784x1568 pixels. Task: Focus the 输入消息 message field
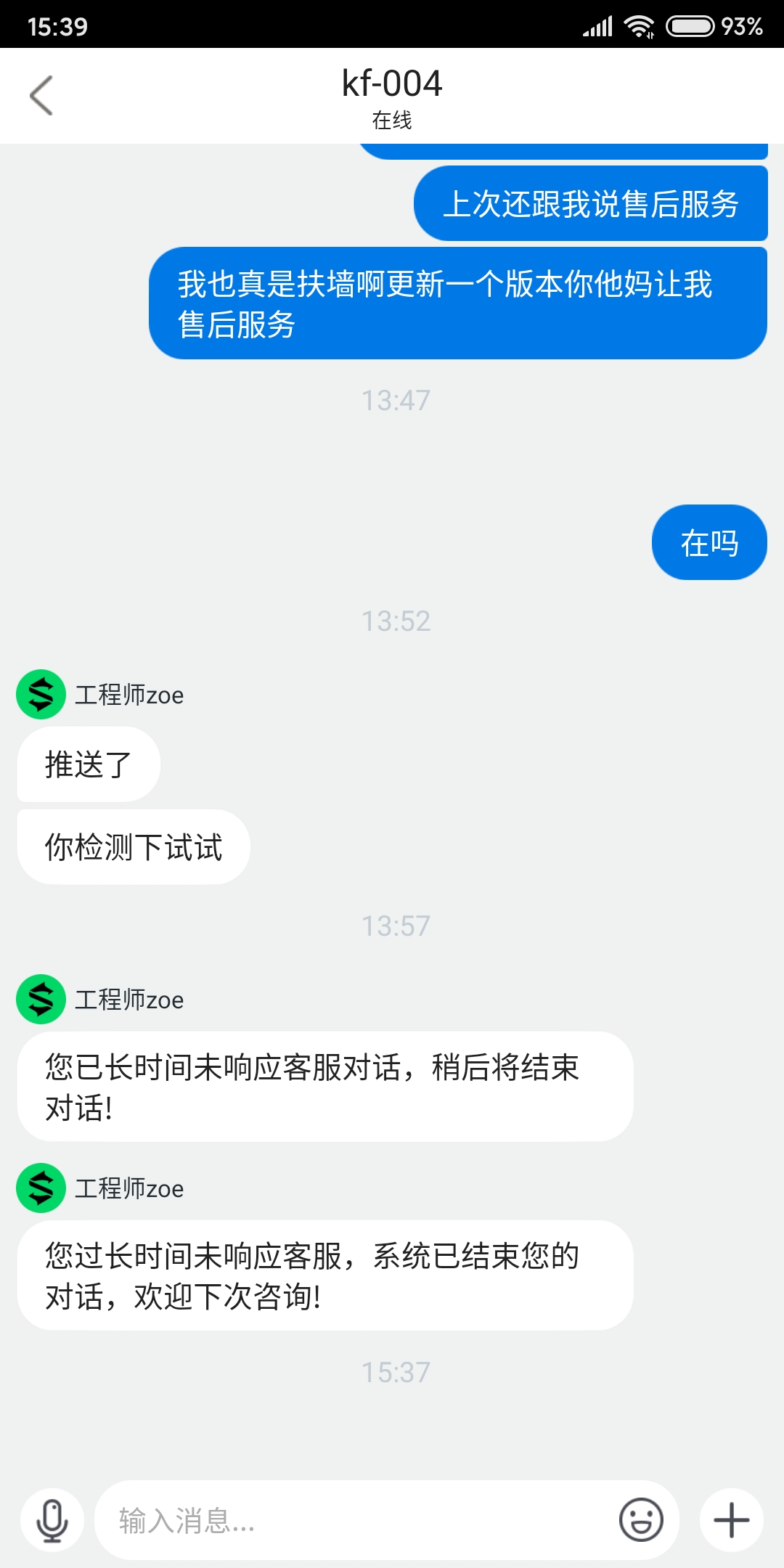point(356,1520)
